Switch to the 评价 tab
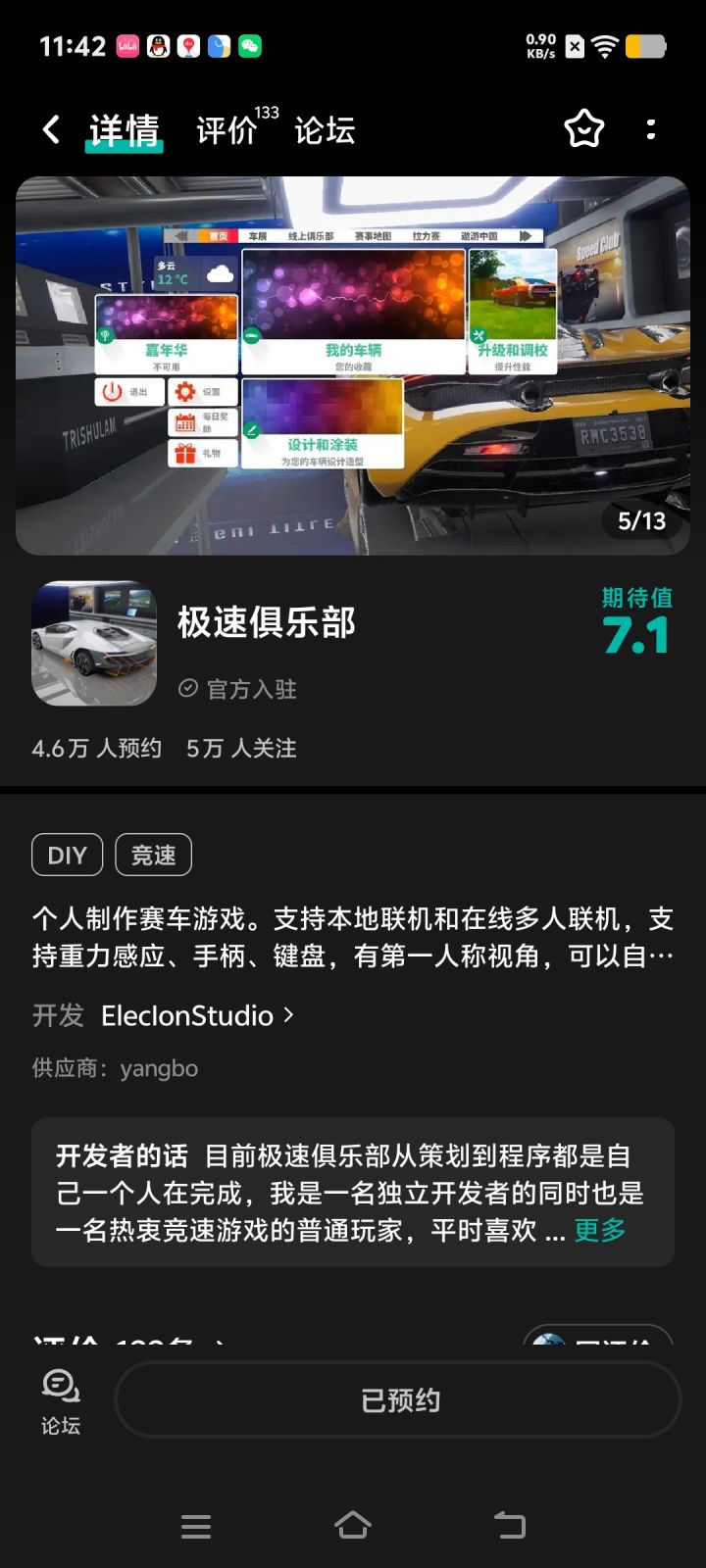Viewport: 706px width, 1568px height. (x=227, y=129)
